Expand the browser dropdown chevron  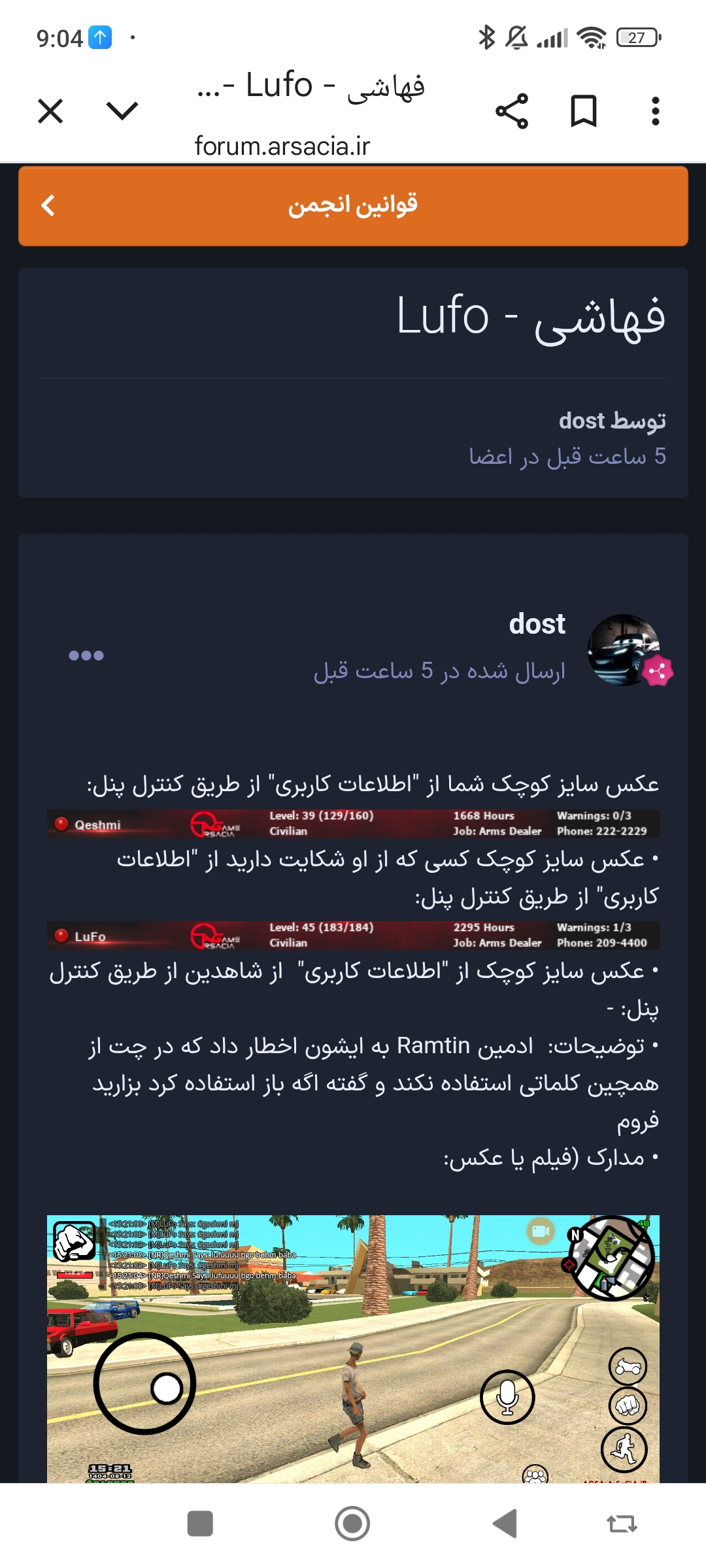pos(122,111)
